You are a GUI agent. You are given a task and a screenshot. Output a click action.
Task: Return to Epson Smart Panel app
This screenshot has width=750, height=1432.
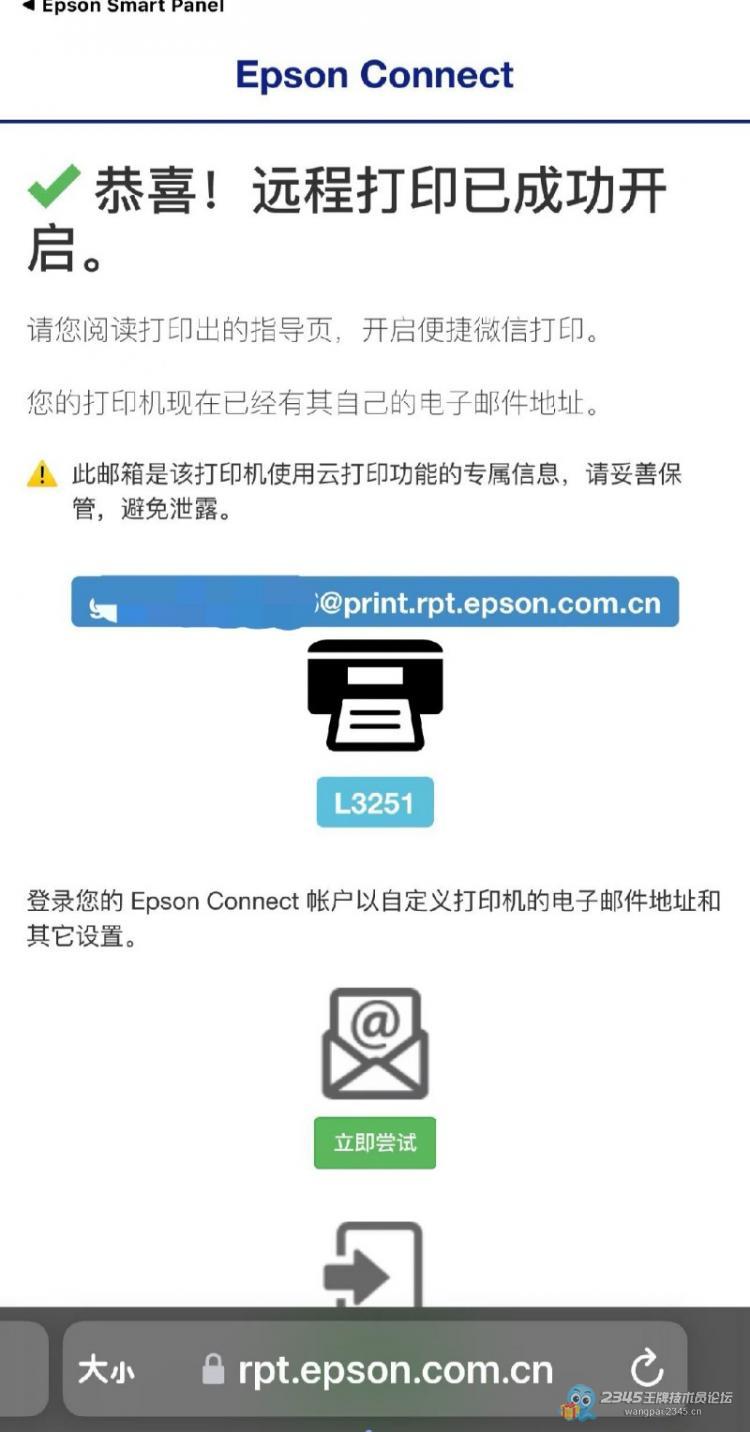click(120, 7)
